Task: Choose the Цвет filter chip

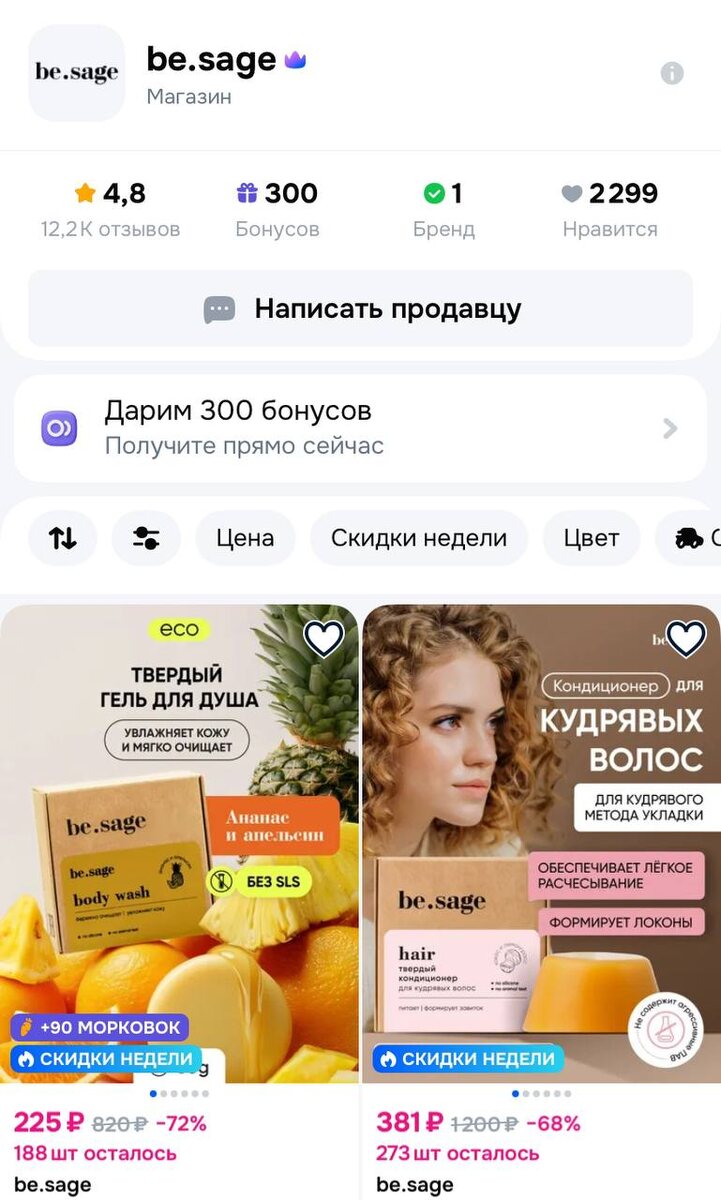Action: 591,538
